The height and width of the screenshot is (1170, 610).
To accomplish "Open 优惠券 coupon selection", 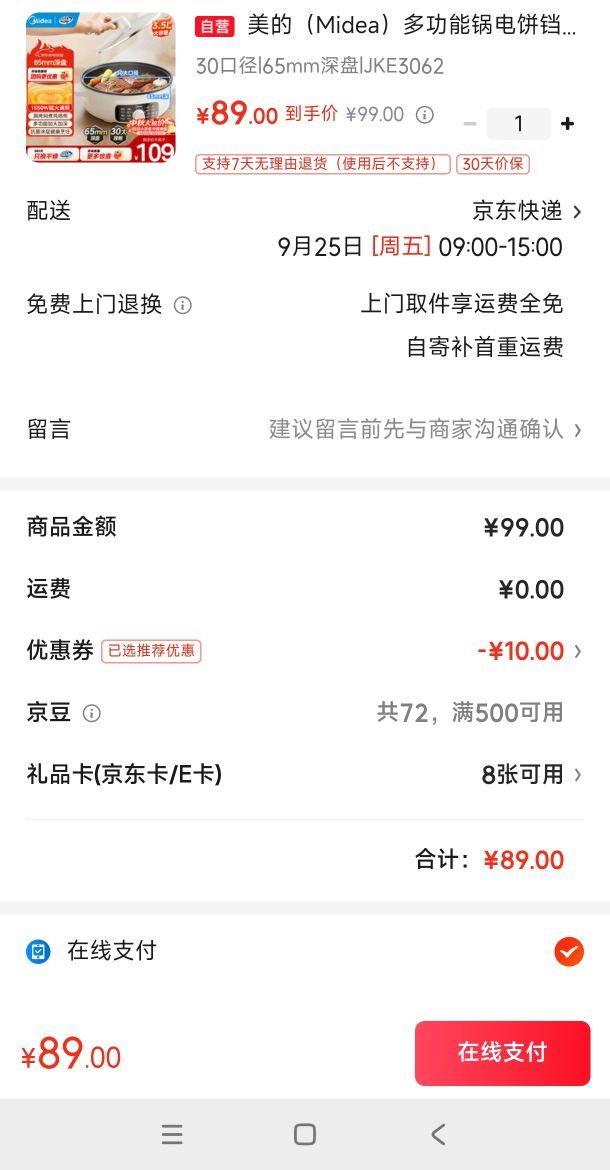I will click(305, 651).
